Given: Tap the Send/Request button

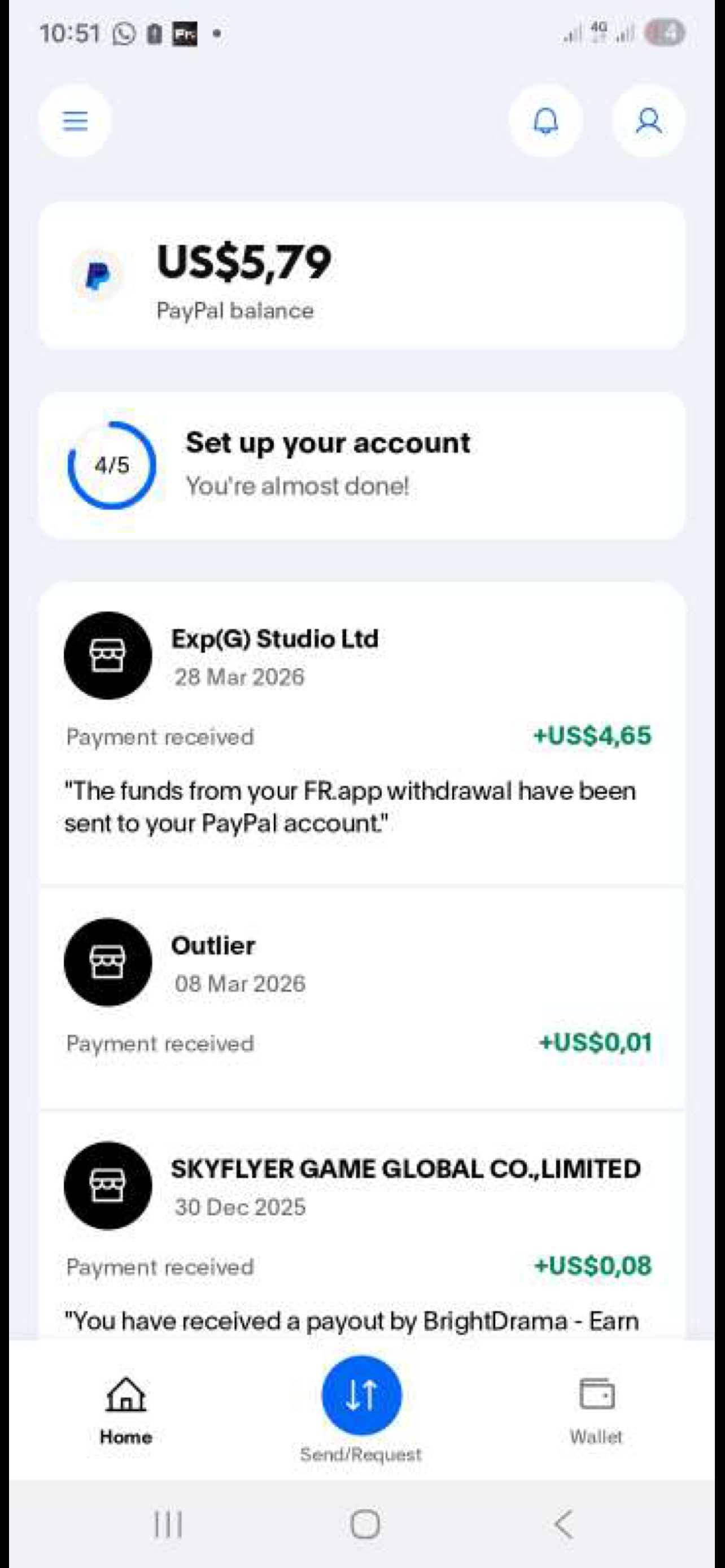Looking at the screenshot, I should coord(361,1395).
